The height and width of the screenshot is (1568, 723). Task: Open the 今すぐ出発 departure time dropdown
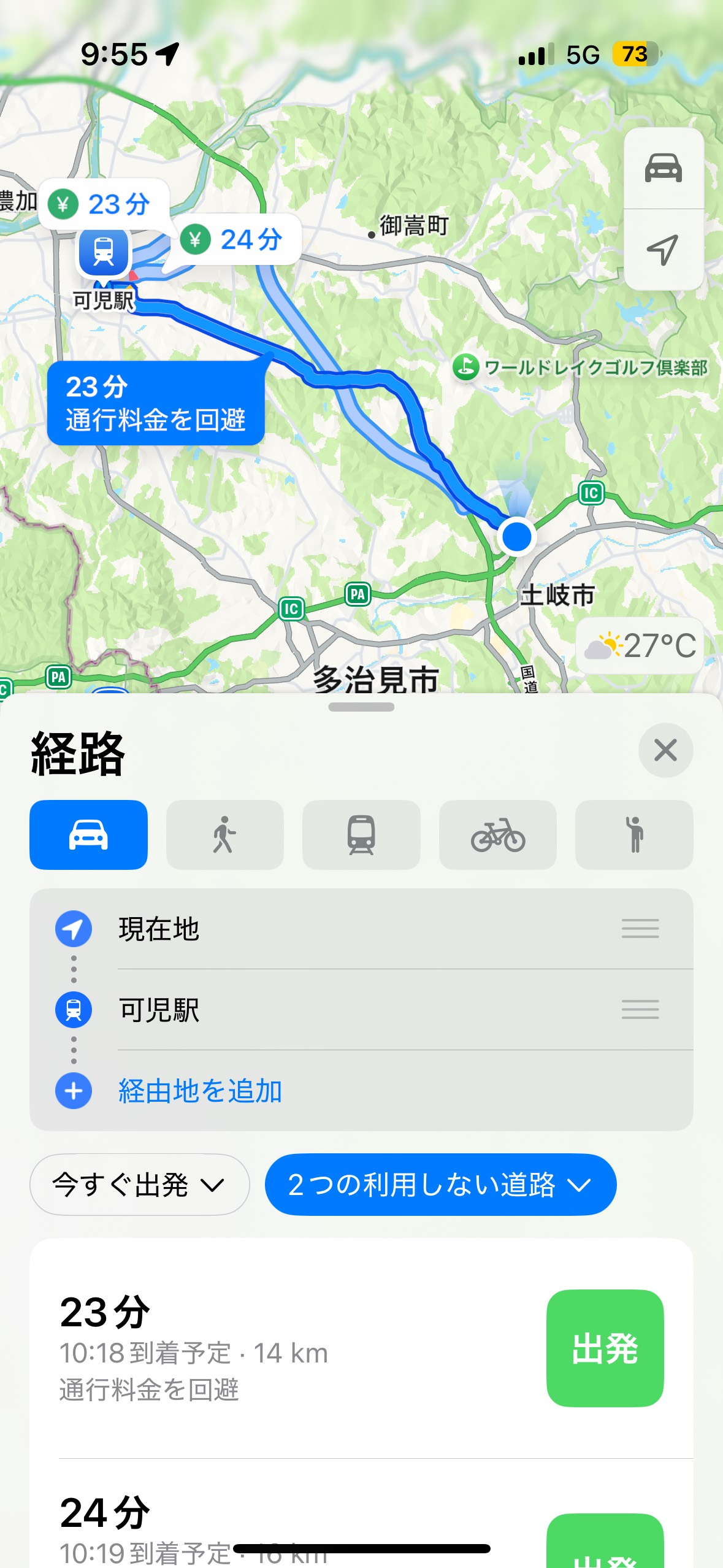140,1185
